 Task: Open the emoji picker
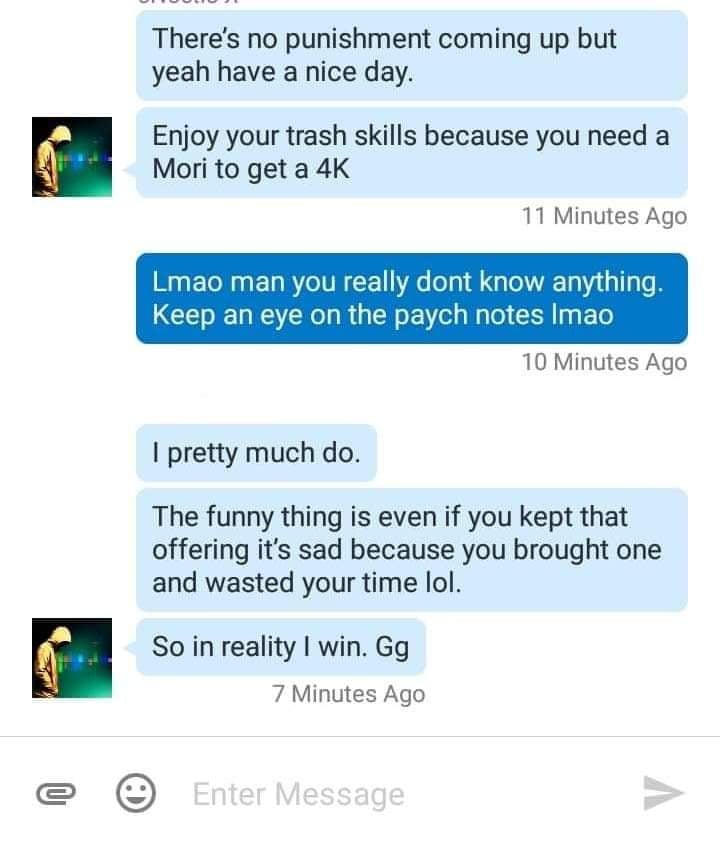136,793
